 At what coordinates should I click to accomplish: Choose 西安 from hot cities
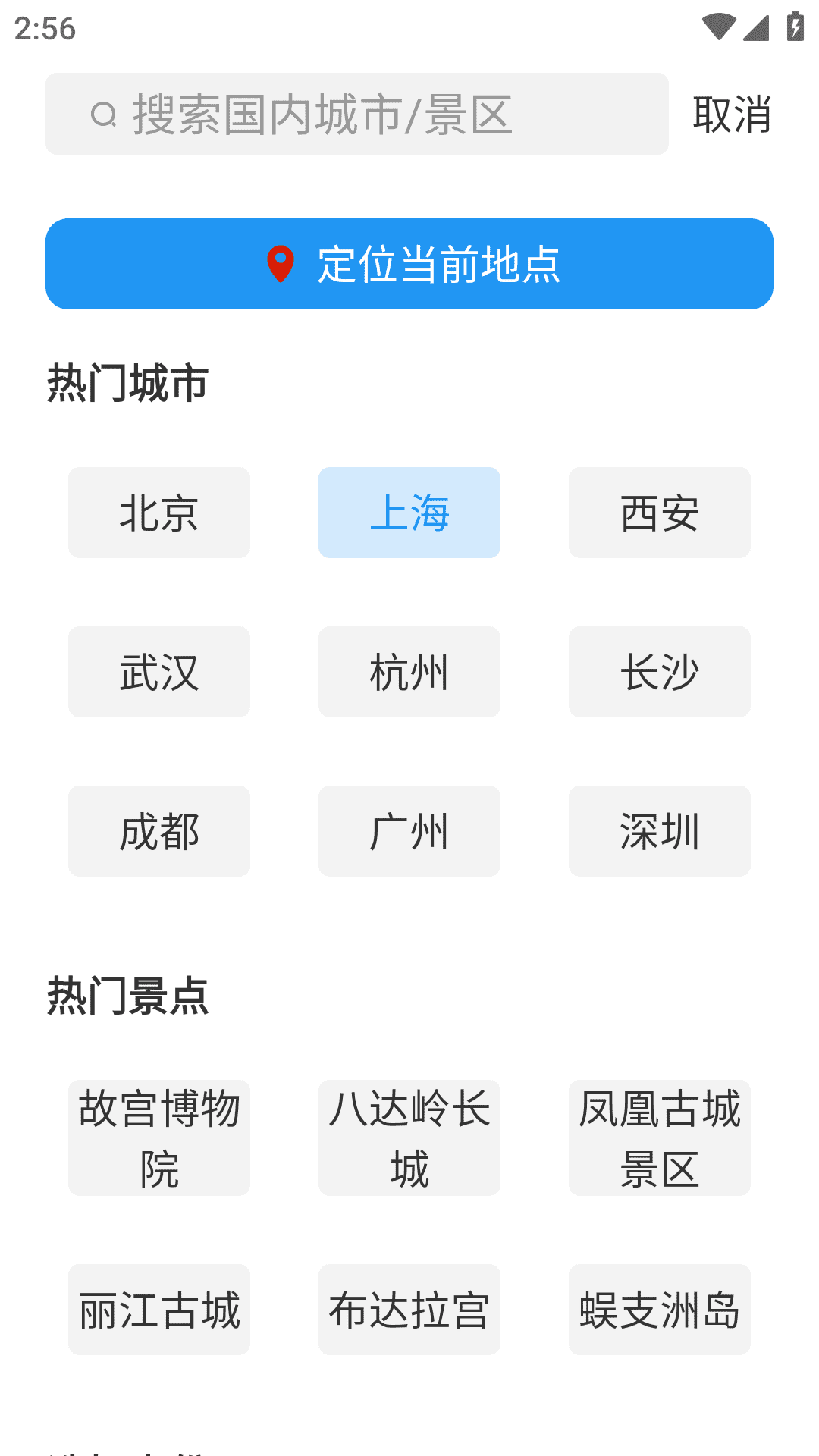pyautogui.click(x=659, y=513)
